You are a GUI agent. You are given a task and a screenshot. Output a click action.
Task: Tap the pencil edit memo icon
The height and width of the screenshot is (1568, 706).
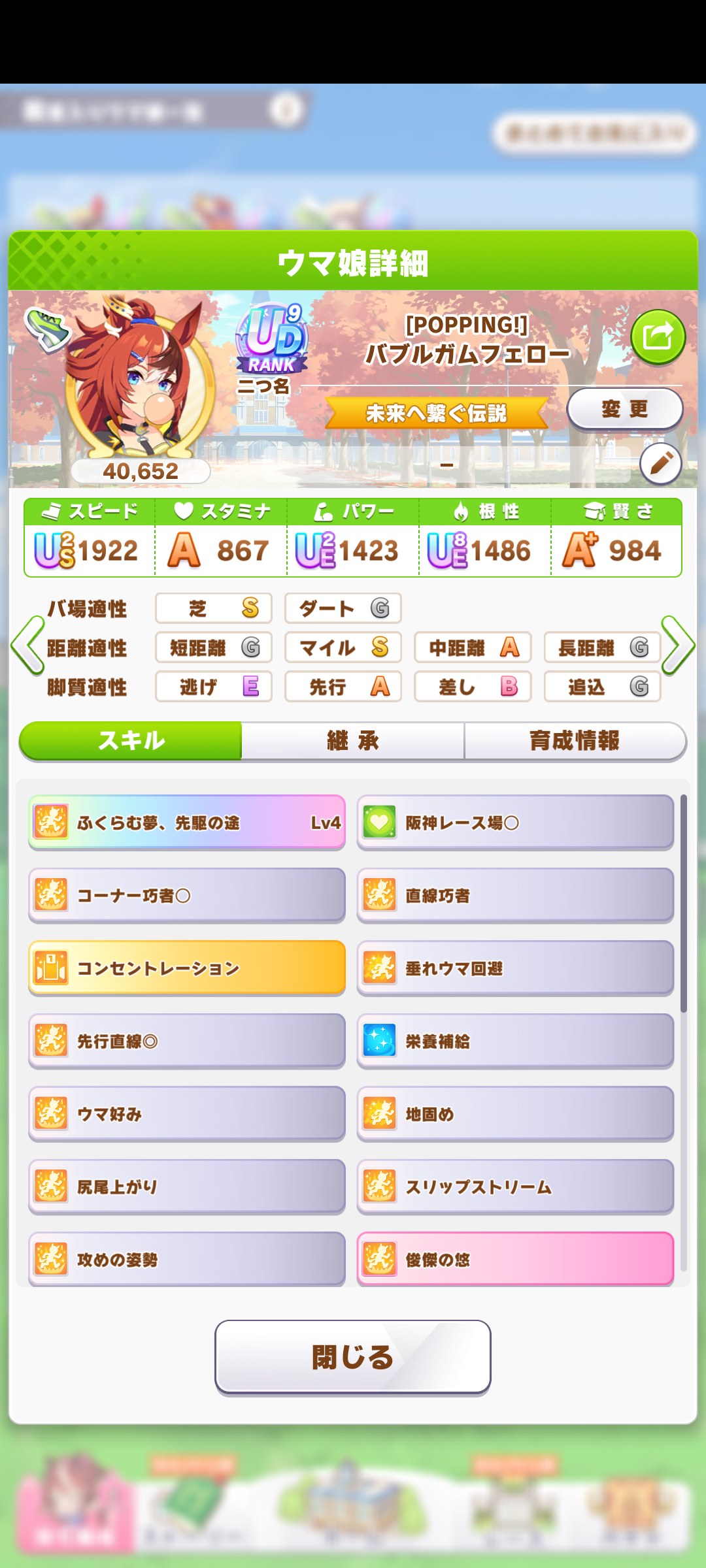[660, 464]
